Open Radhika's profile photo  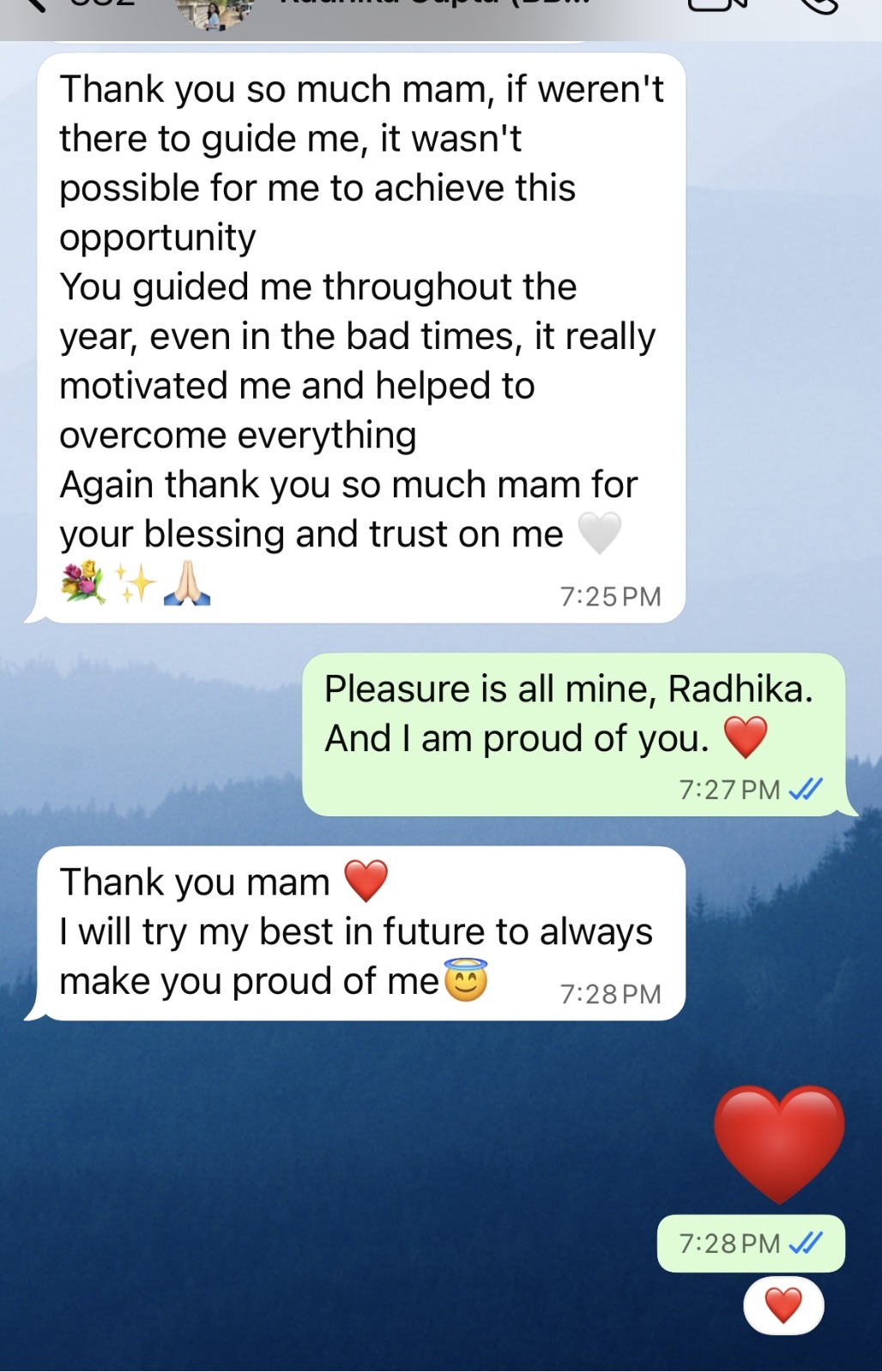coord(214,12)
